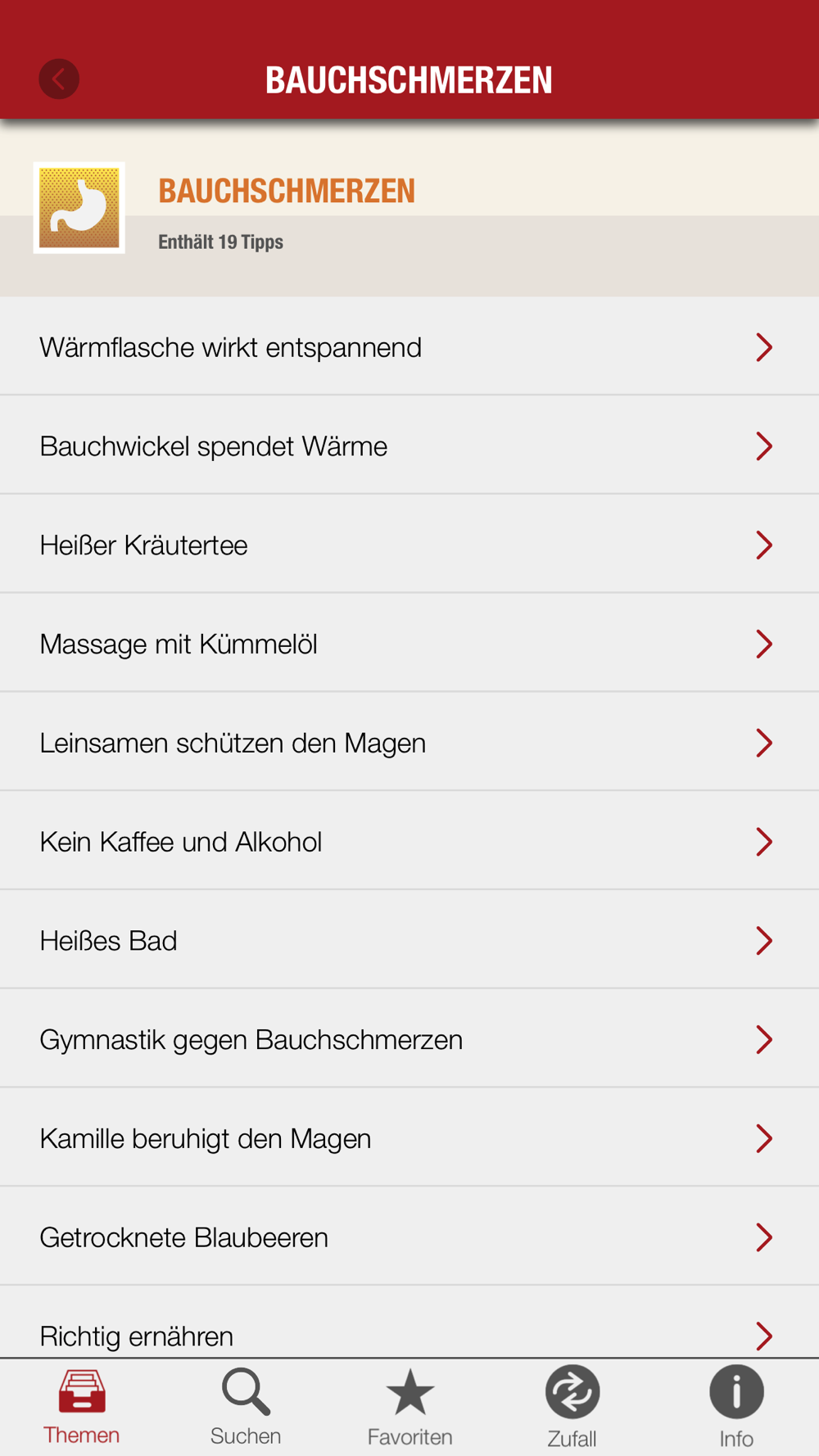The width and height of the screenshot is (819, 1456).
Task: Switch to the Suchen tab
Action: (246, 1408)
